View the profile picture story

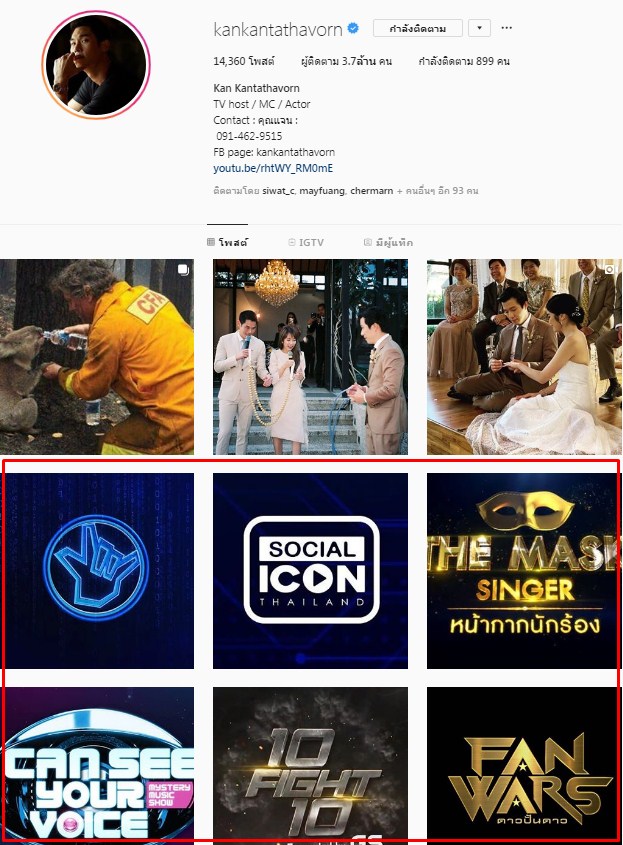[x=95, y=65]
